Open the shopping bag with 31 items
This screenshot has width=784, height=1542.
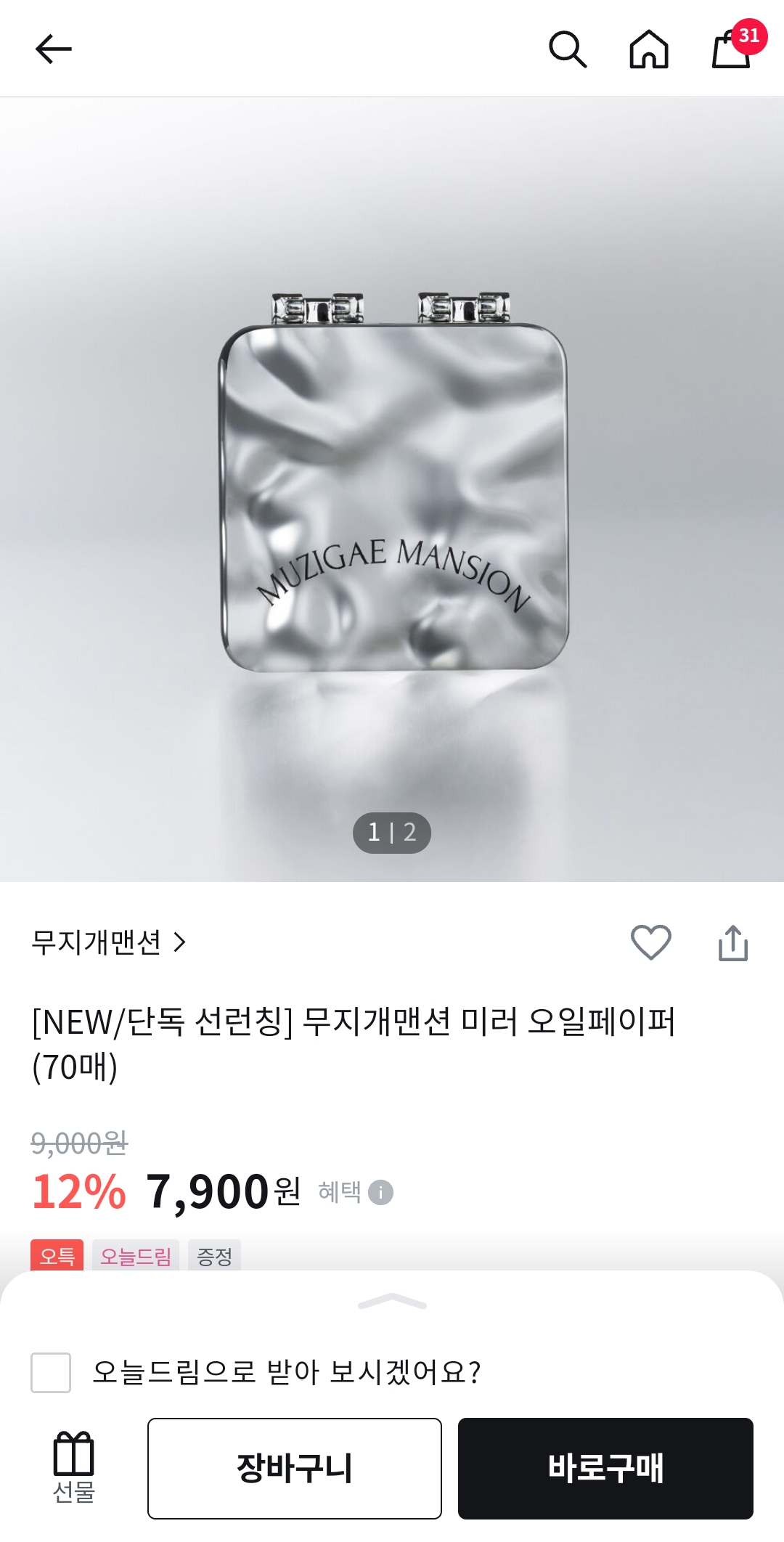click(x=732, y=48)
